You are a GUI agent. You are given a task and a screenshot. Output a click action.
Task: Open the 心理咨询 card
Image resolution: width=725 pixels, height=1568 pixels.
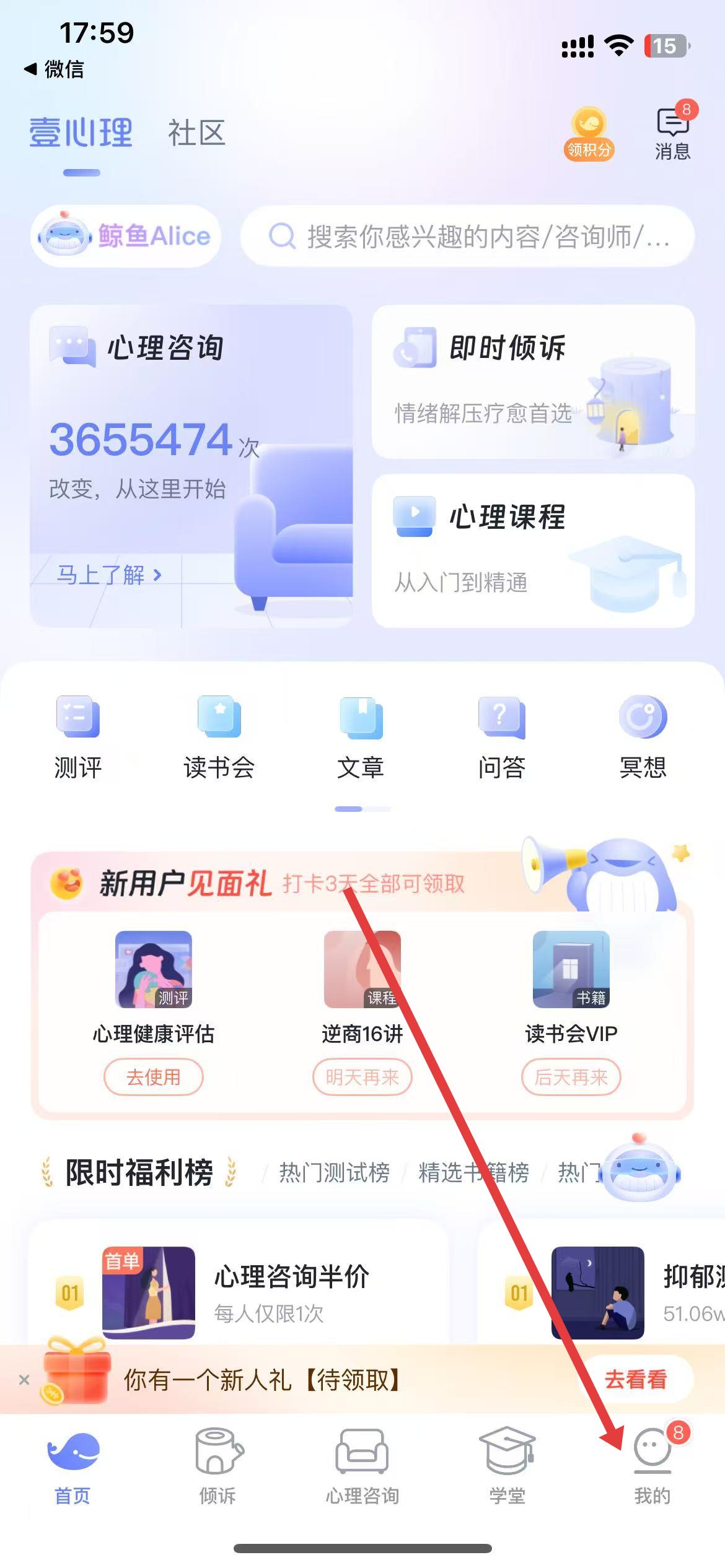191,466
